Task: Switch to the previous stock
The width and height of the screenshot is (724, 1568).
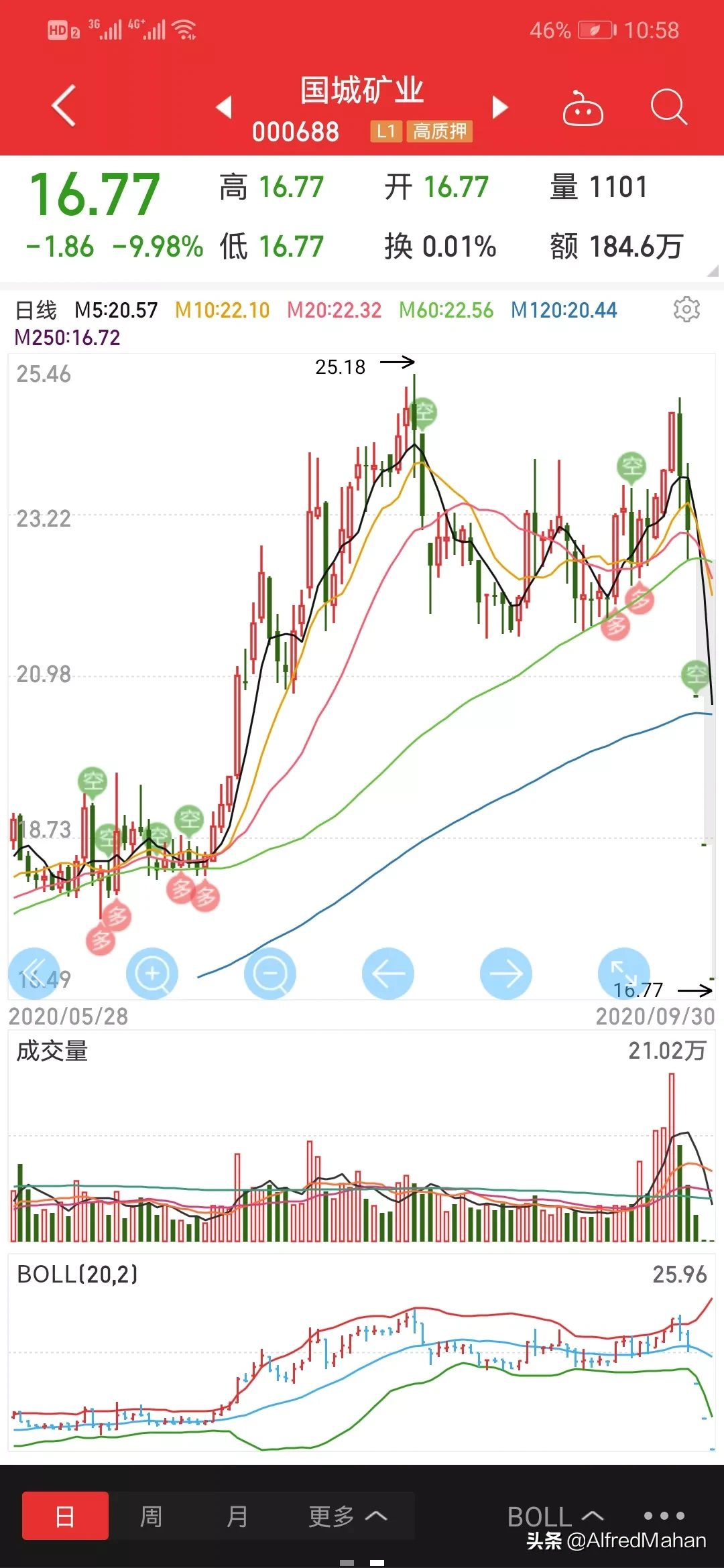Action: [224, 107]
